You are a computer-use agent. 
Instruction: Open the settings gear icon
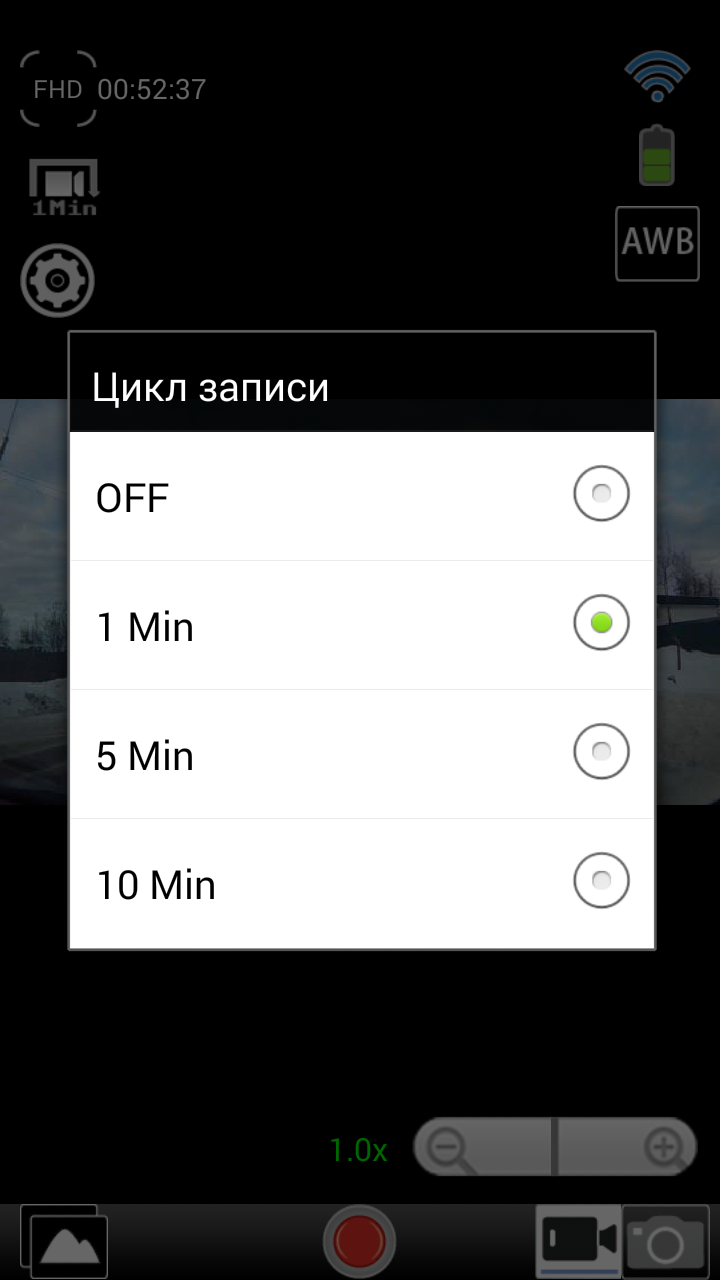(x=58, y=281)
